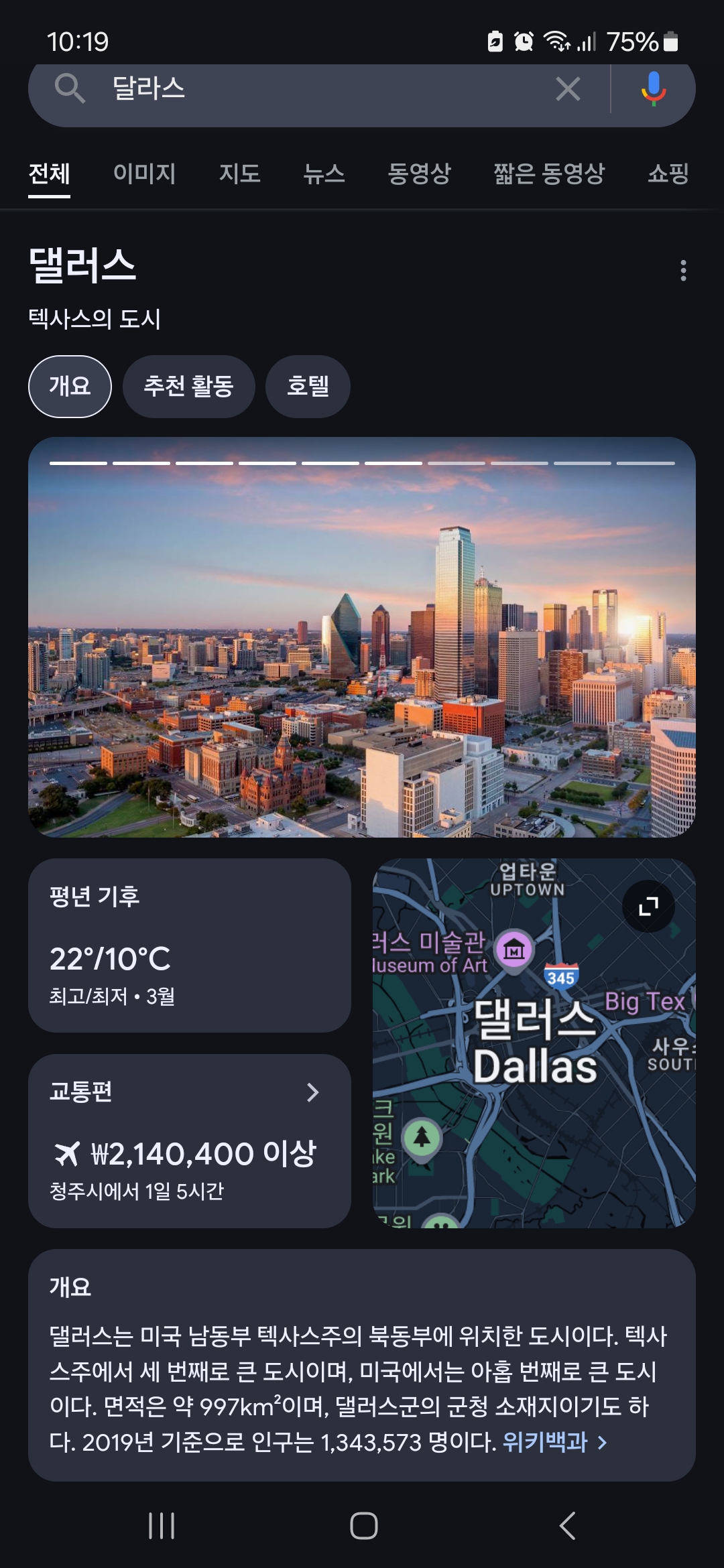Screen dimensions: 724x1568
Task: Open the 교통편 flight price card
Action: click(x=190, y=1141)
